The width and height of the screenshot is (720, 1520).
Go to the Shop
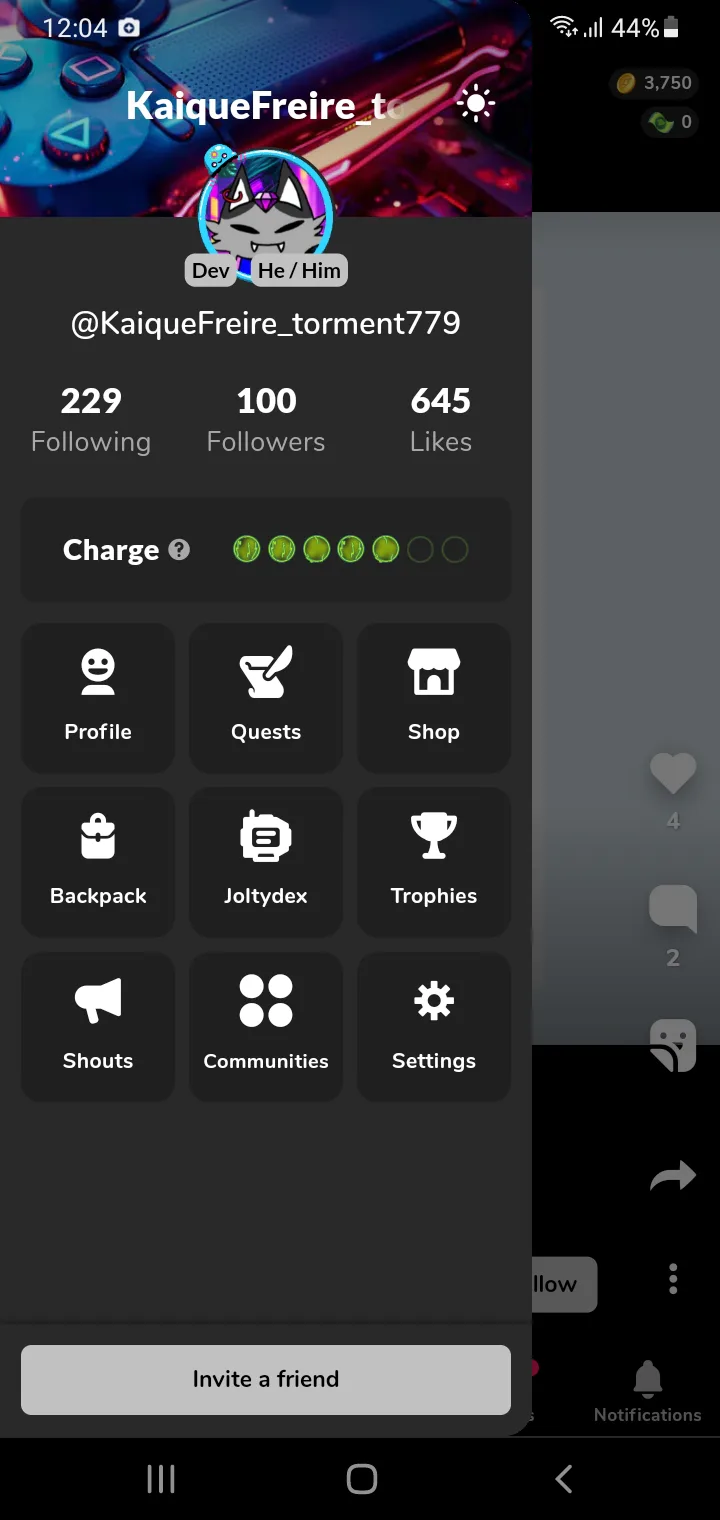click(434, 698)
